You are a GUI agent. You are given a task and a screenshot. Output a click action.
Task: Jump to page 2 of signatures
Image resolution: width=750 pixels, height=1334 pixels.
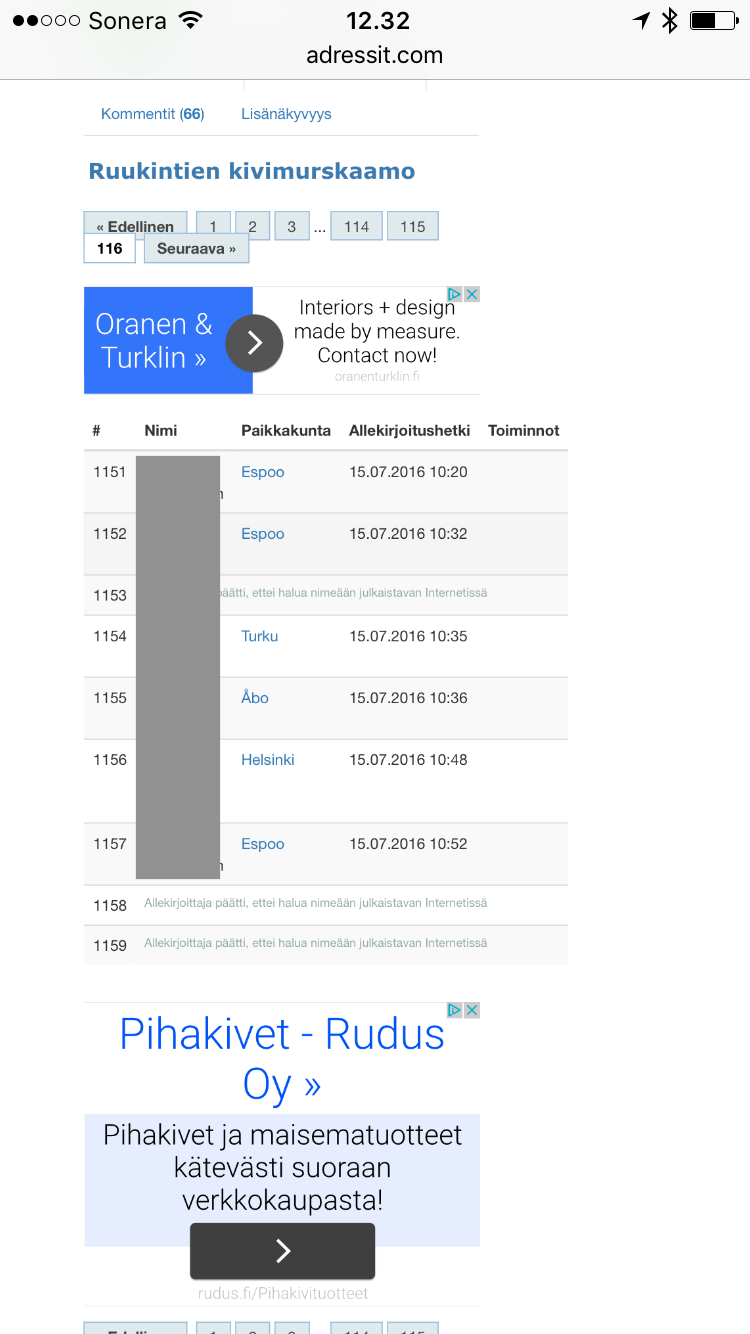tap(252, 226)
